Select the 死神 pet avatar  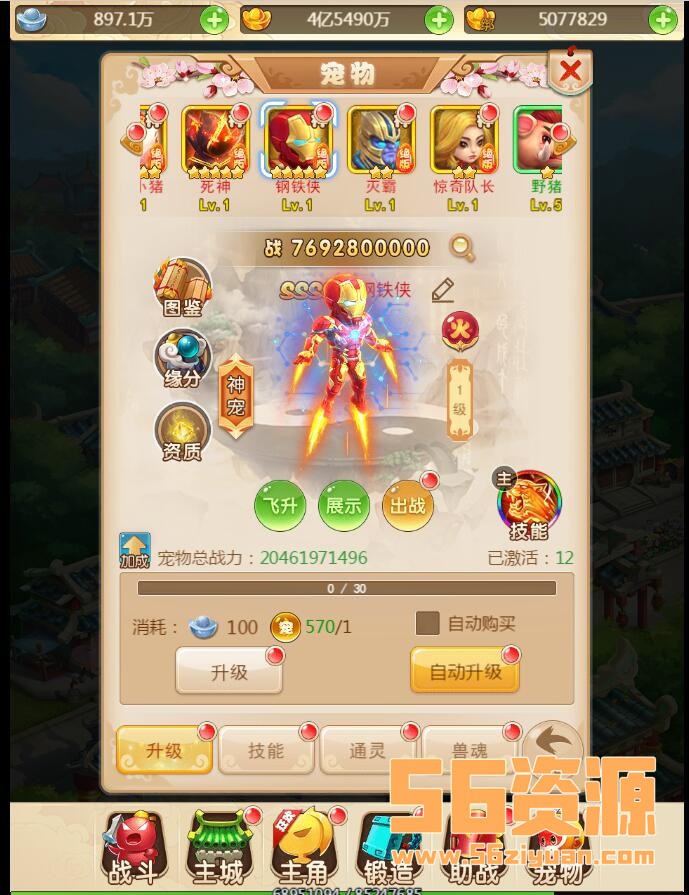click(x=214, y=141)
